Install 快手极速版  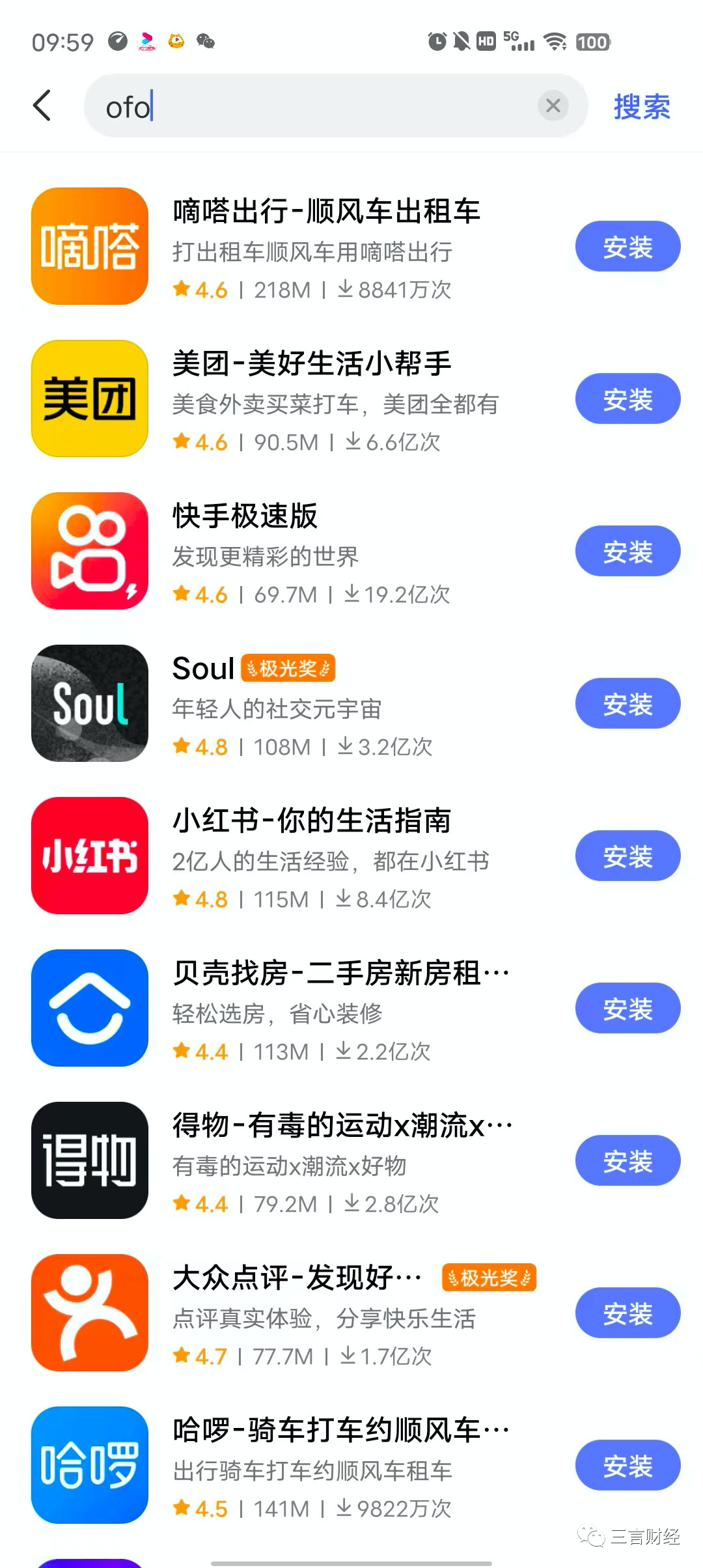coord(627,551)
